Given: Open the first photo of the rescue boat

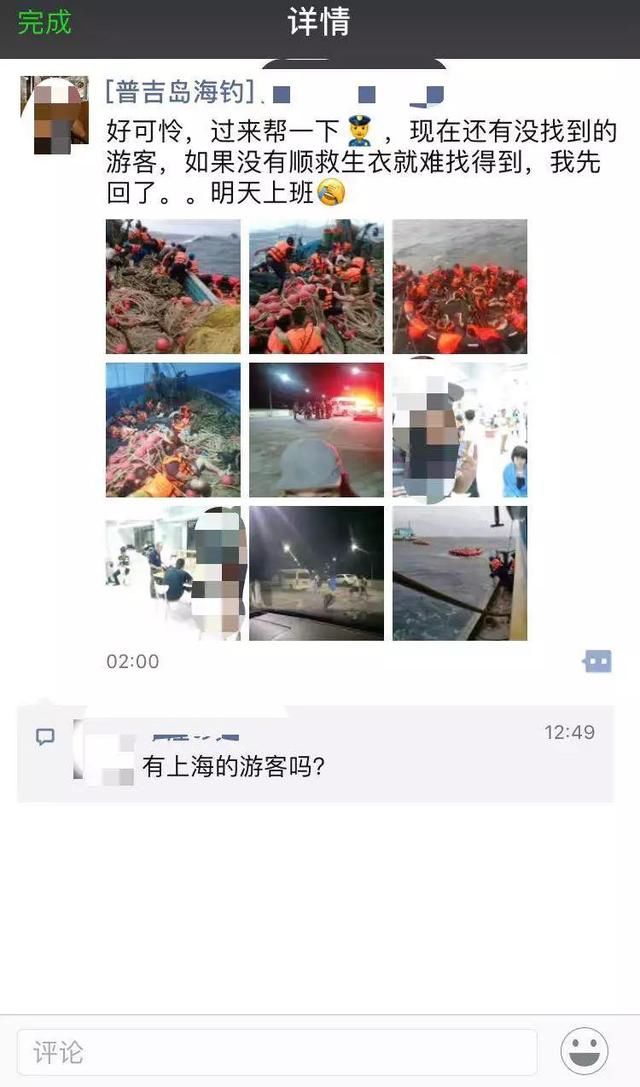Looking at the screenshot, I should tap(173, 286).
